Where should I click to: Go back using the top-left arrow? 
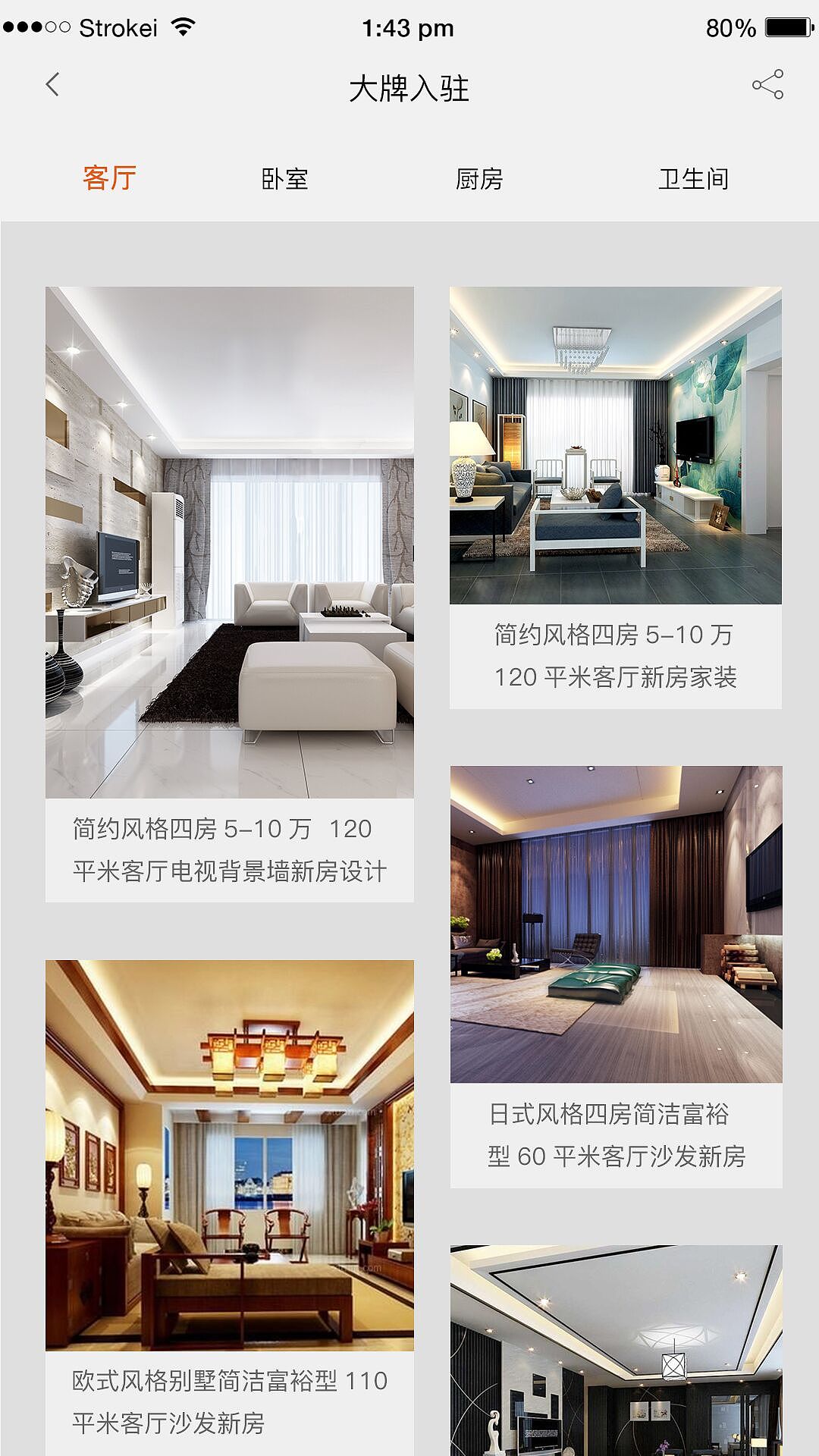[52, 84]
